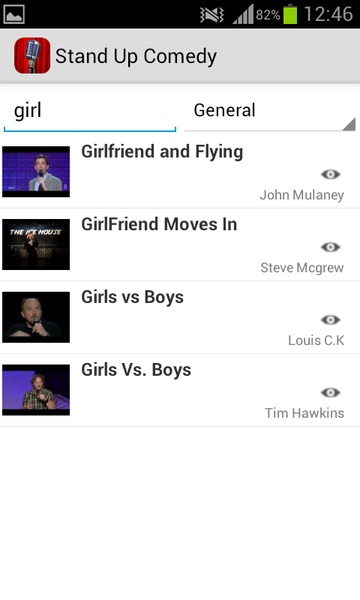360x600 pixels.
Task: Open Girls vs Boys by Louis C.K
Action: pos(180,317)
